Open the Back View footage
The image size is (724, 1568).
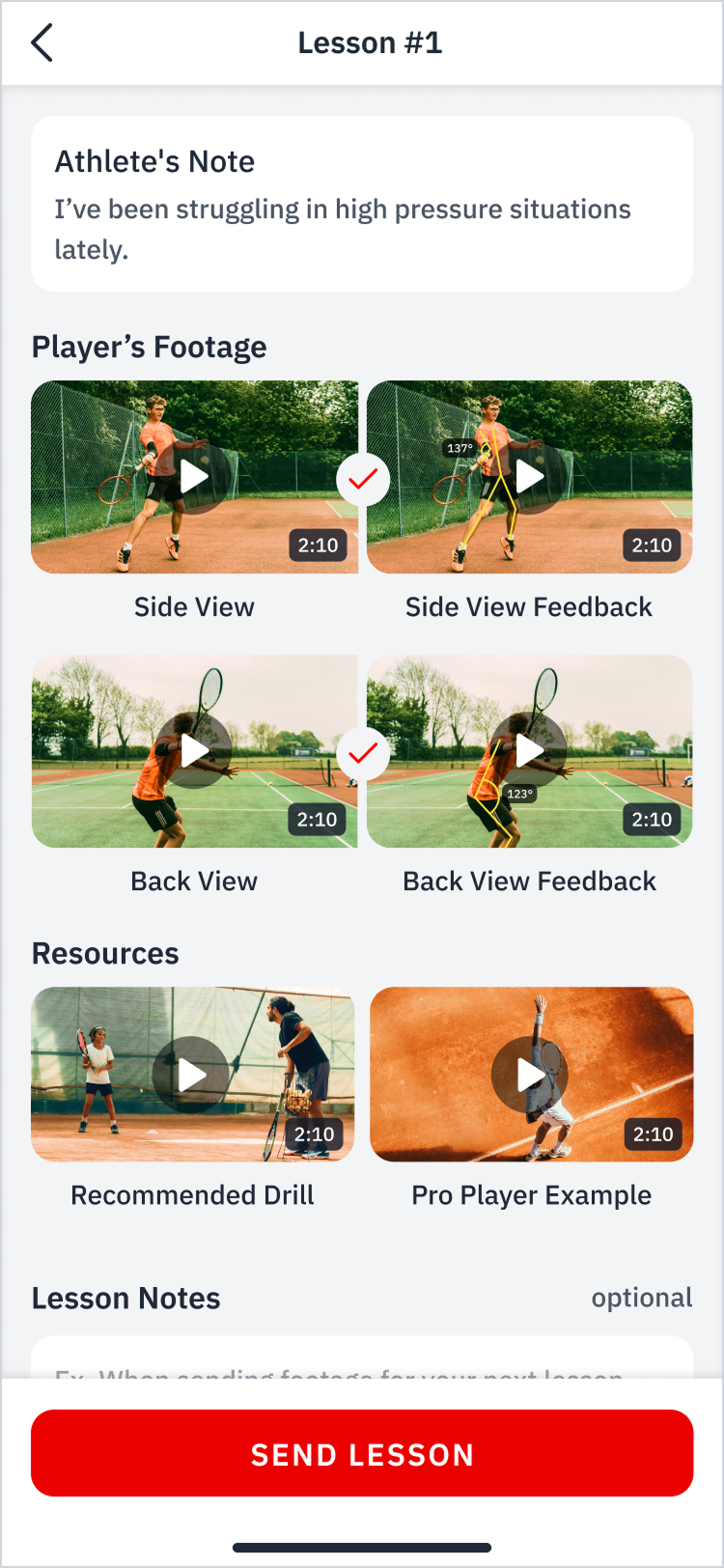[x=194, y=751]
